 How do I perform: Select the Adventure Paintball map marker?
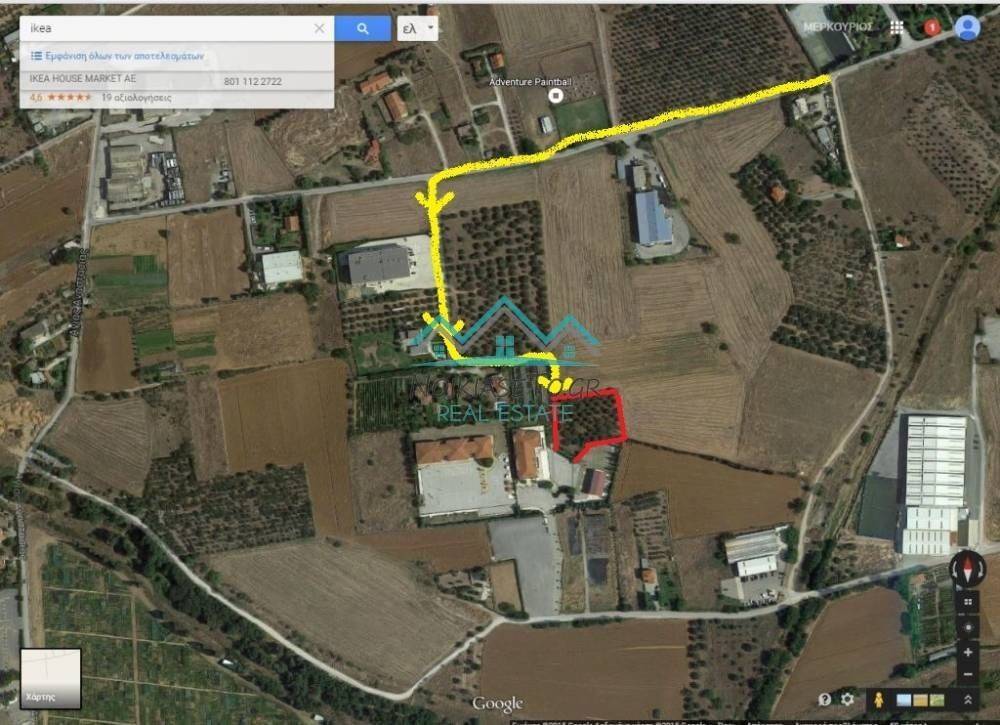pyautogui.click(x=557, y=96)
